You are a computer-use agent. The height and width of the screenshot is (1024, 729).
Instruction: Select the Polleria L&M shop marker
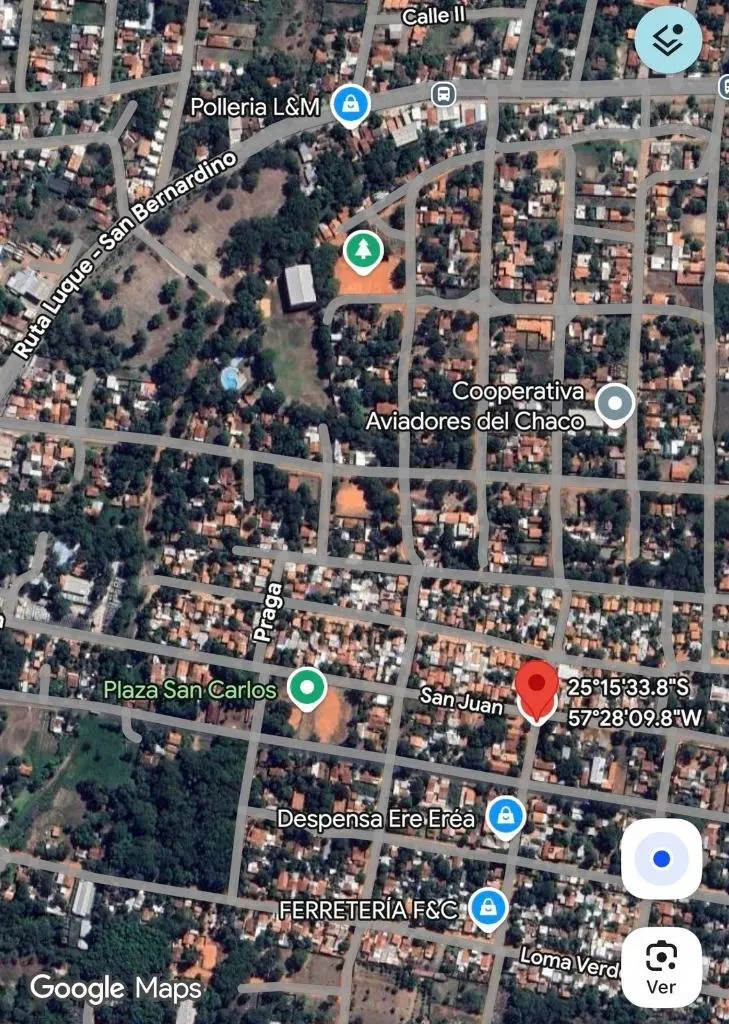tap(351, 104)
